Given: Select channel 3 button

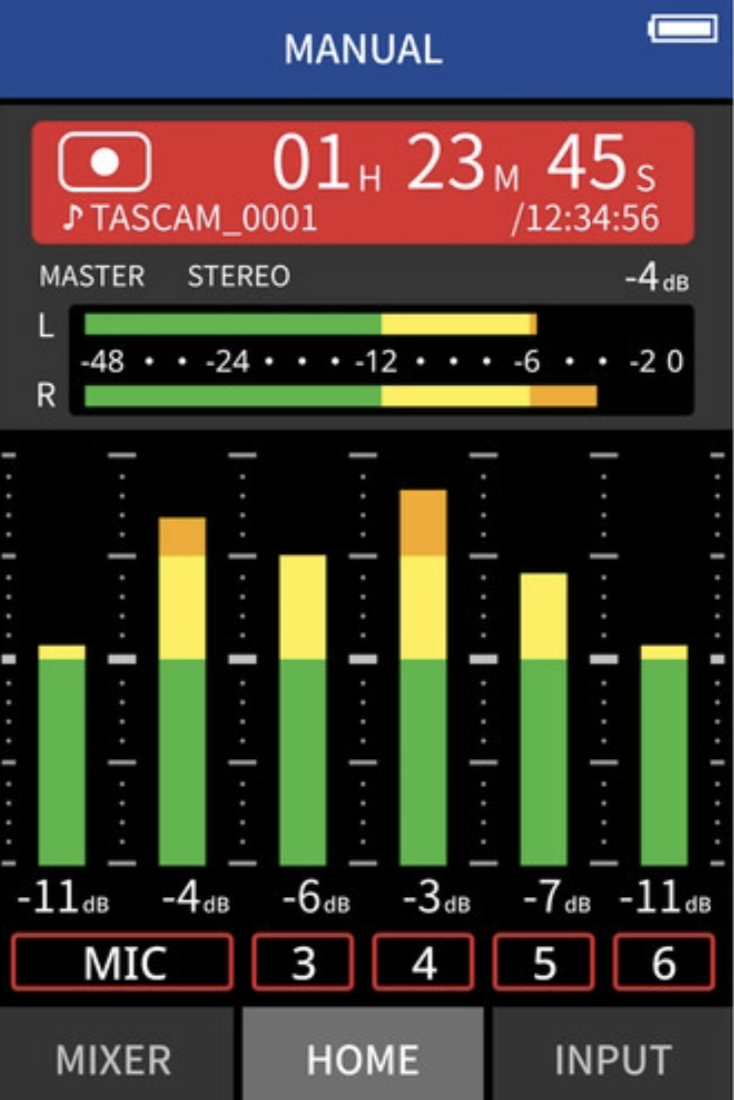Looking at the screenshot, I should (303, 962).
